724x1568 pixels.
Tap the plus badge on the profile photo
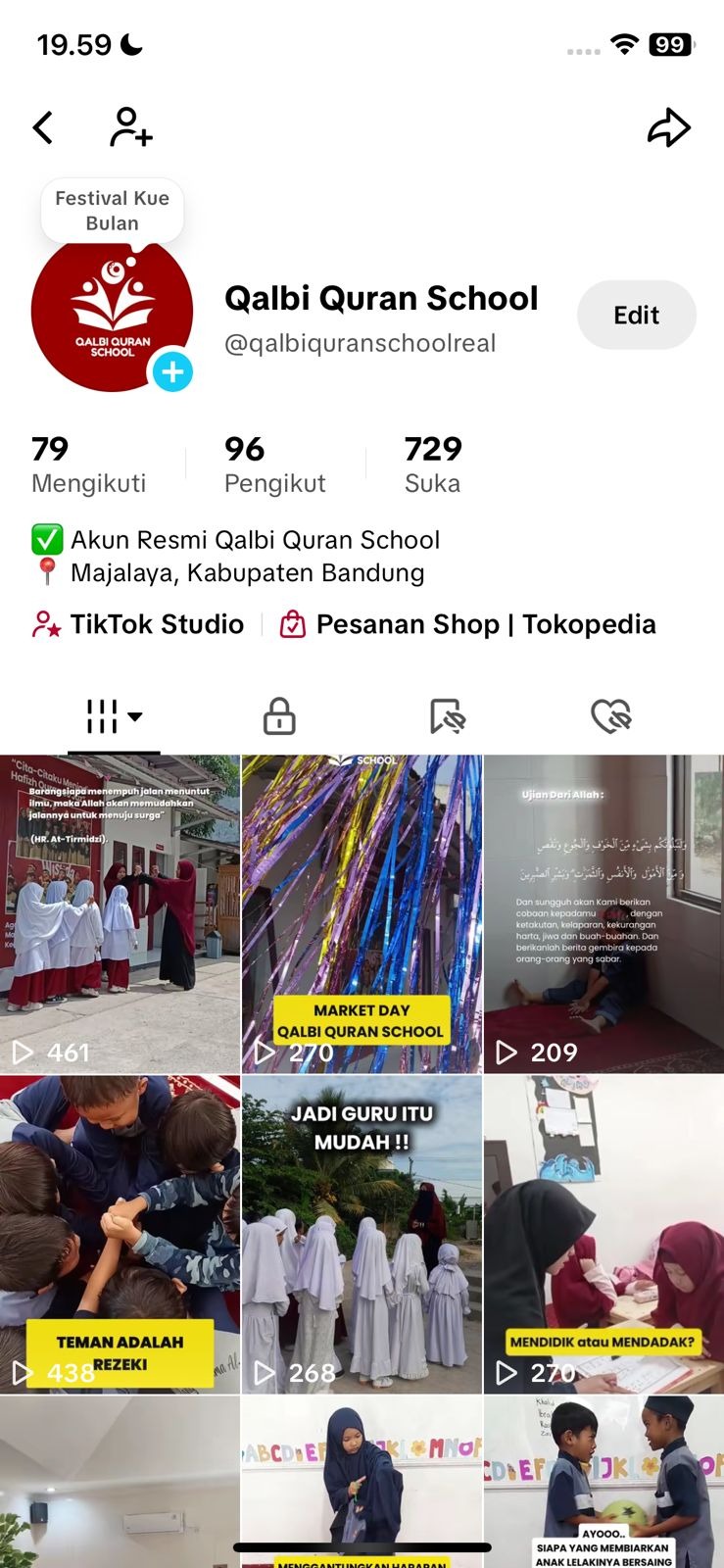point(172,372)
